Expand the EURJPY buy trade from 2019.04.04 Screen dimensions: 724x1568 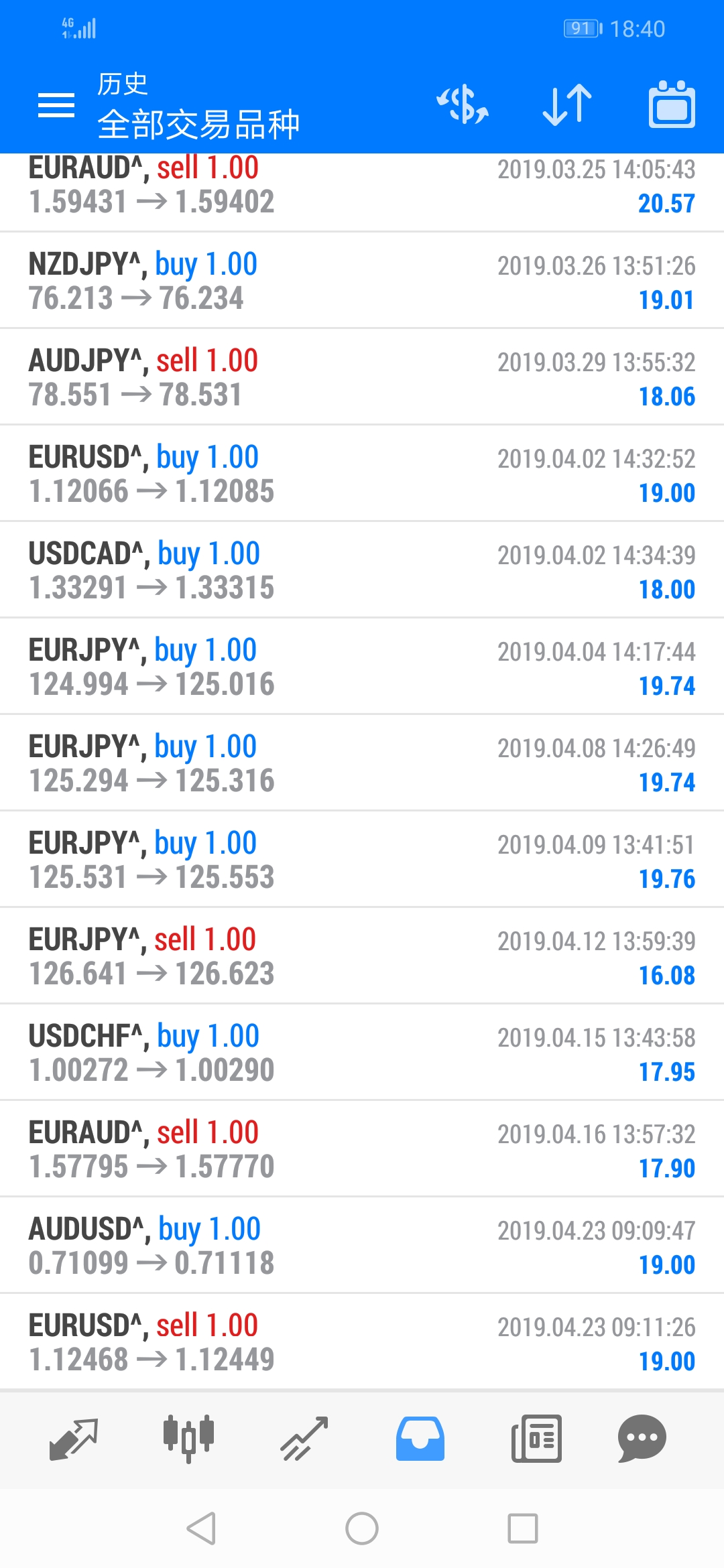pos(362,667)
